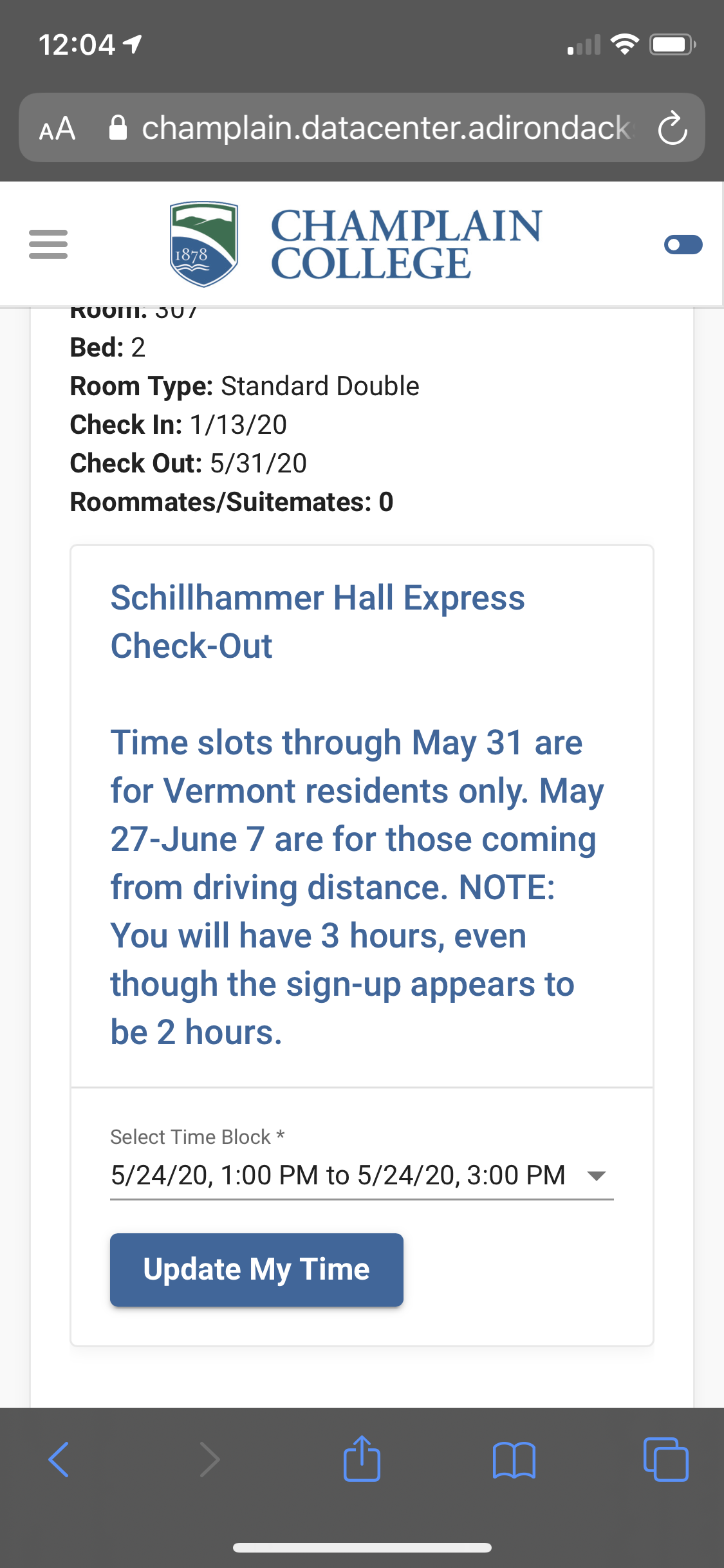Go back to the previous page
Viewport: 724px width, 1568px height.
click(59, 1459)
